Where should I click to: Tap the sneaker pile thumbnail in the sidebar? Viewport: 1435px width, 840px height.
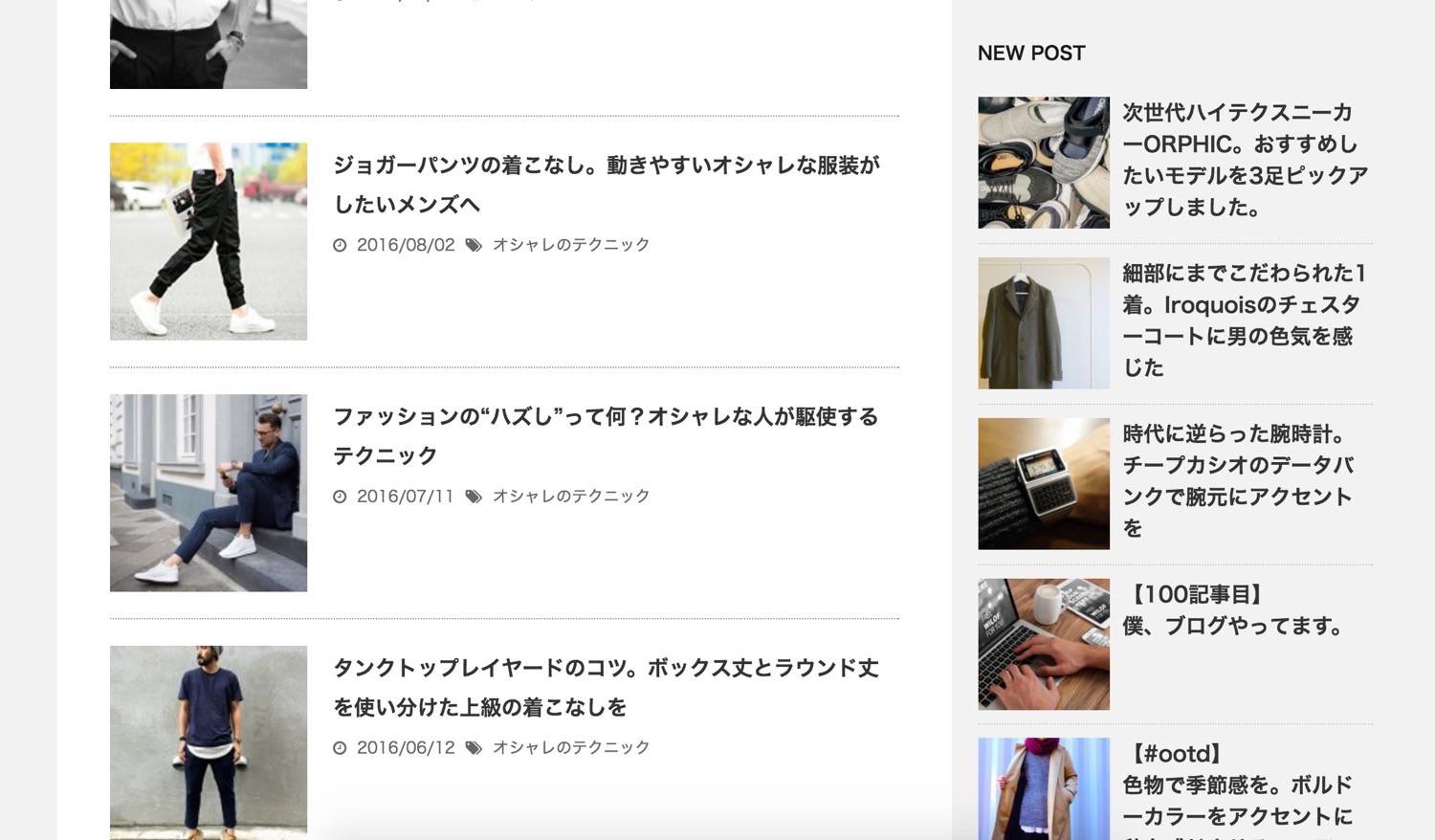(x=1044, y=163)
